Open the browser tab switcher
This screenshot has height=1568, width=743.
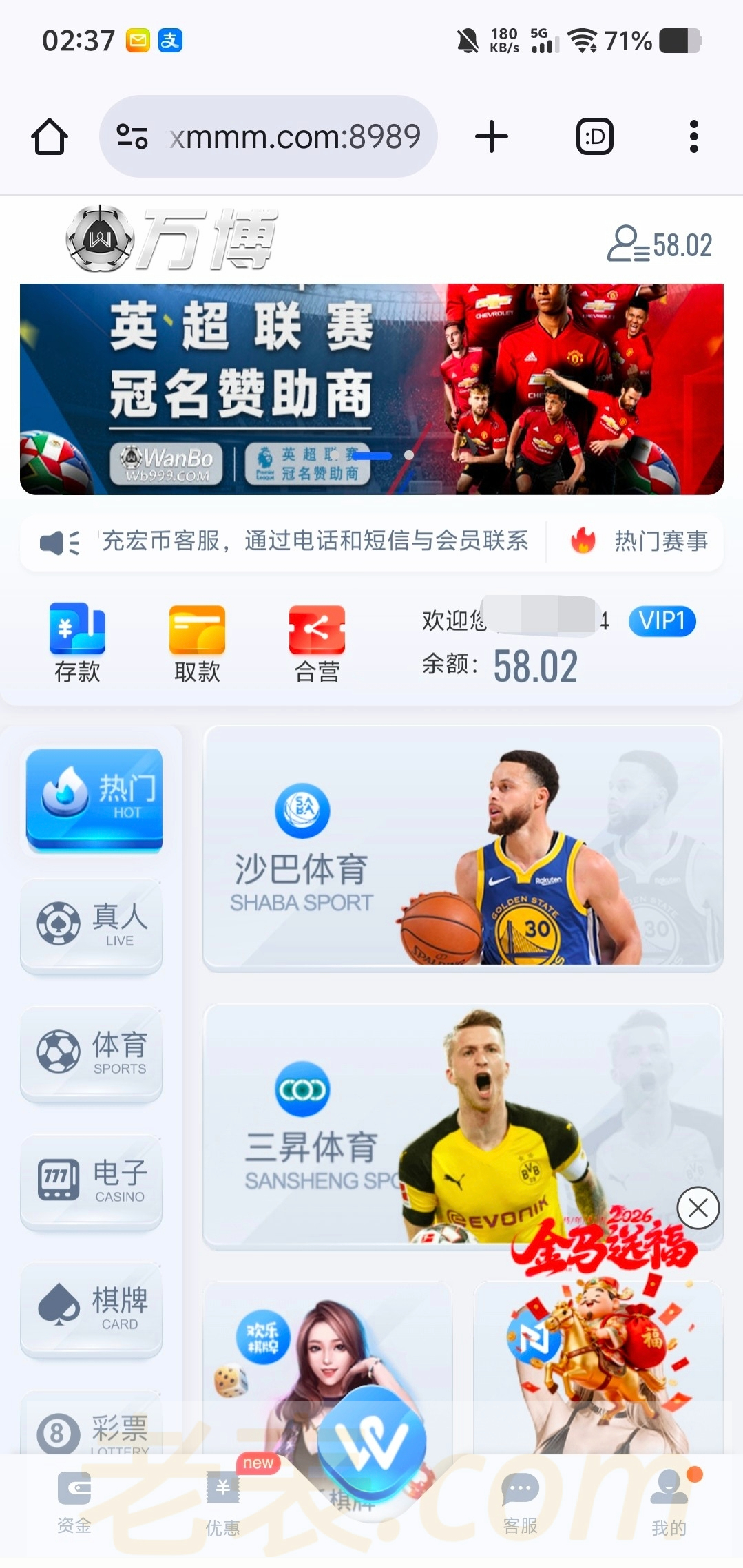[594, 136]
